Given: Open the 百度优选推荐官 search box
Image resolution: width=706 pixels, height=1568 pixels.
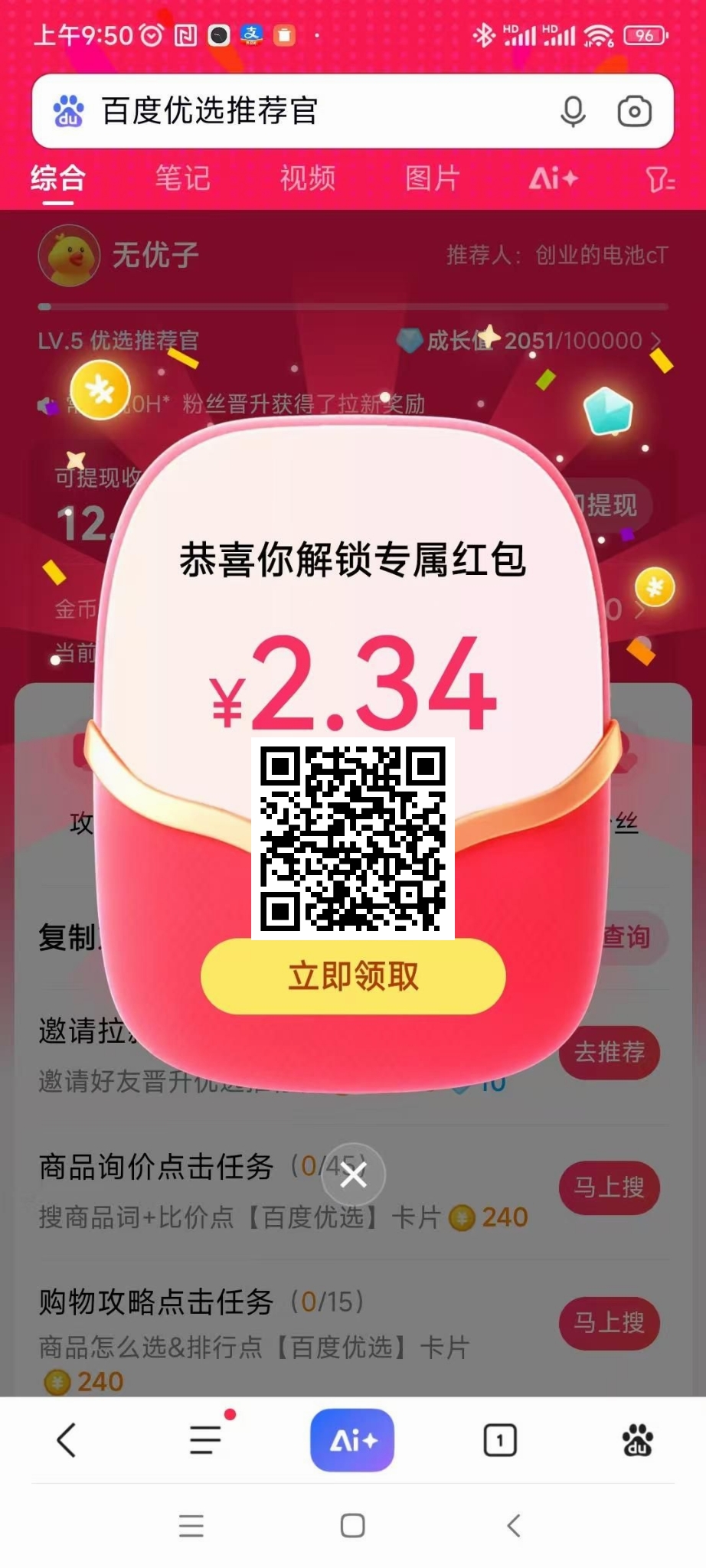Looking at the screenshot, I should tap(306, 111).
